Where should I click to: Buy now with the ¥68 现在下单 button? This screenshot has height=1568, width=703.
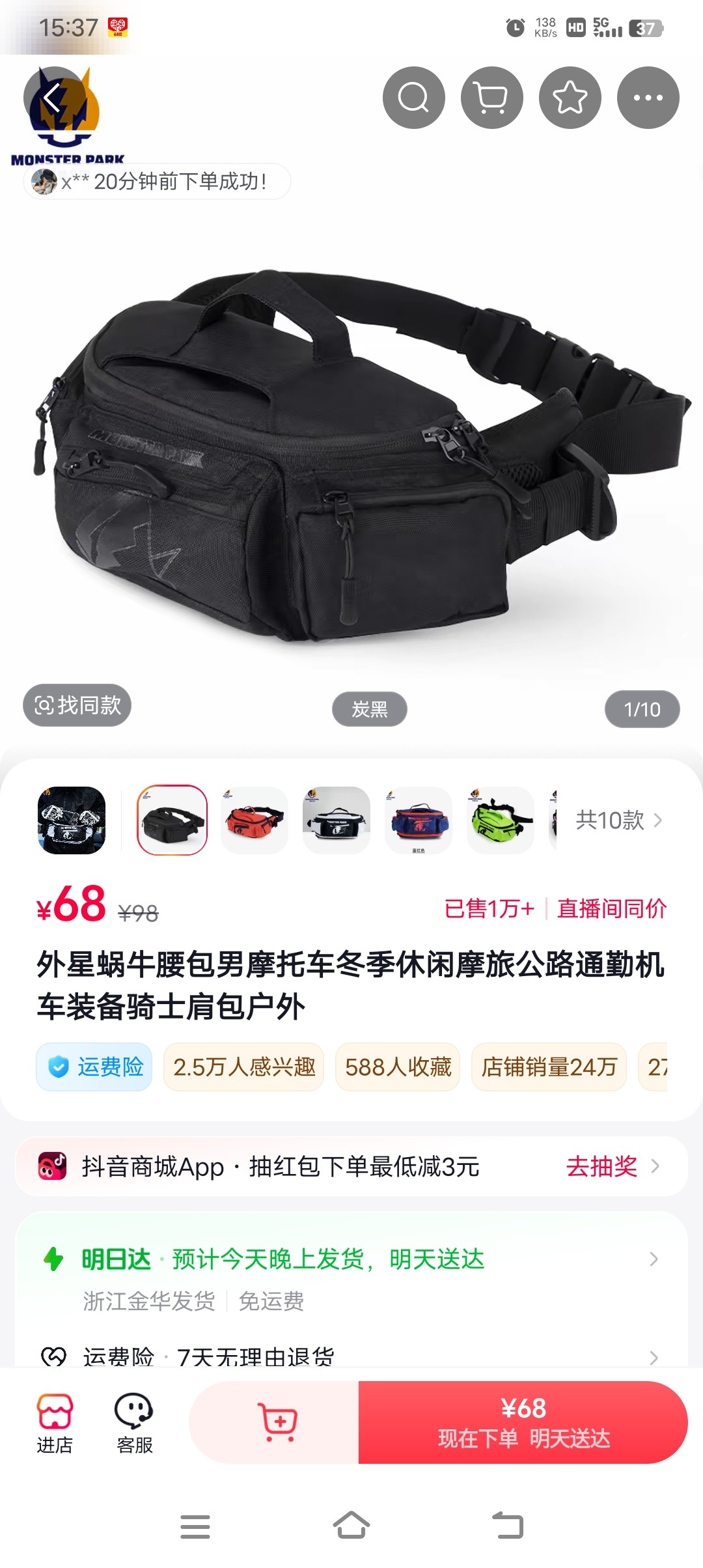coord(523,1422)
